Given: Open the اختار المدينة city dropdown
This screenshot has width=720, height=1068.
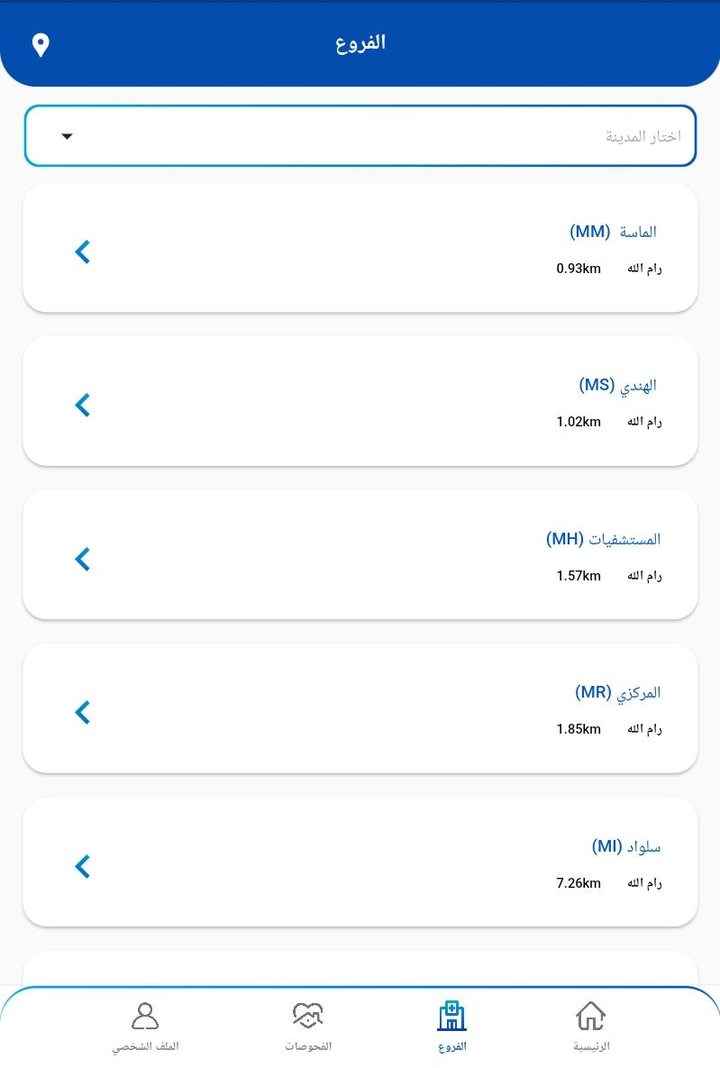Looking at the screenshot, I should tap(360, 135).
